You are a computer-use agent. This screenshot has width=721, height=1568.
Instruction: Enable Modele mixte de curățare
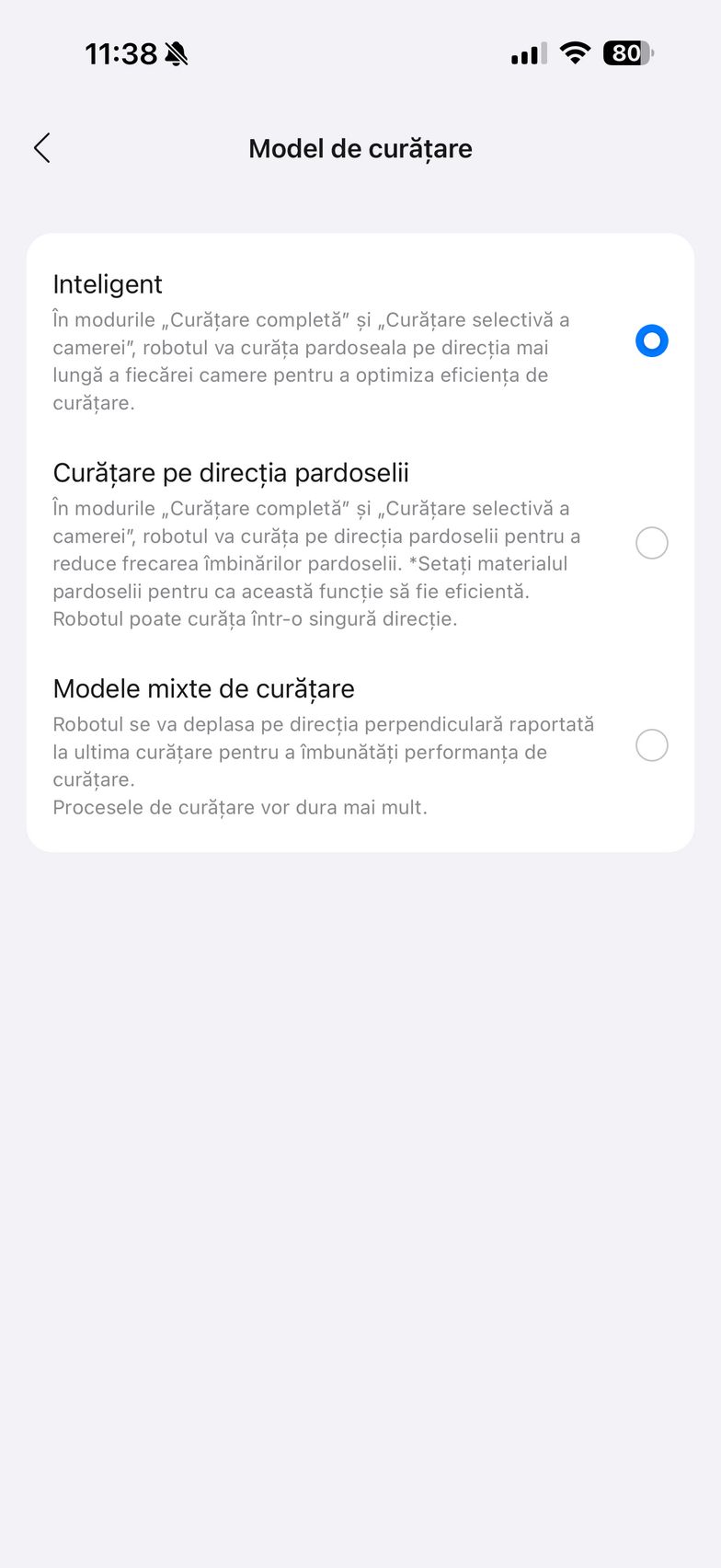[651, 745]
